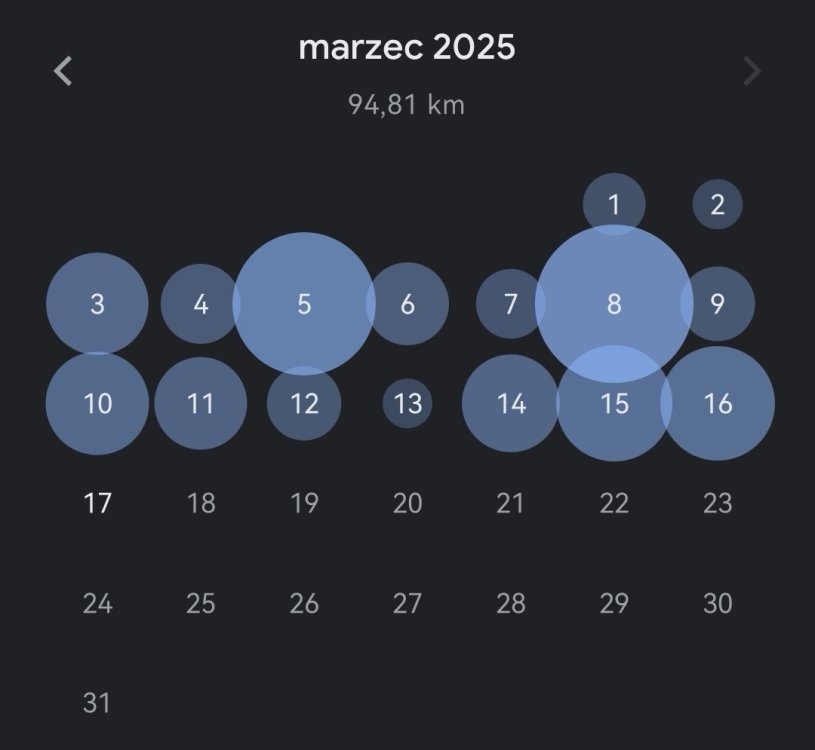Open the activity for March 2
Viewport: 815px width, 750px height.
click(x=717, y=205)
